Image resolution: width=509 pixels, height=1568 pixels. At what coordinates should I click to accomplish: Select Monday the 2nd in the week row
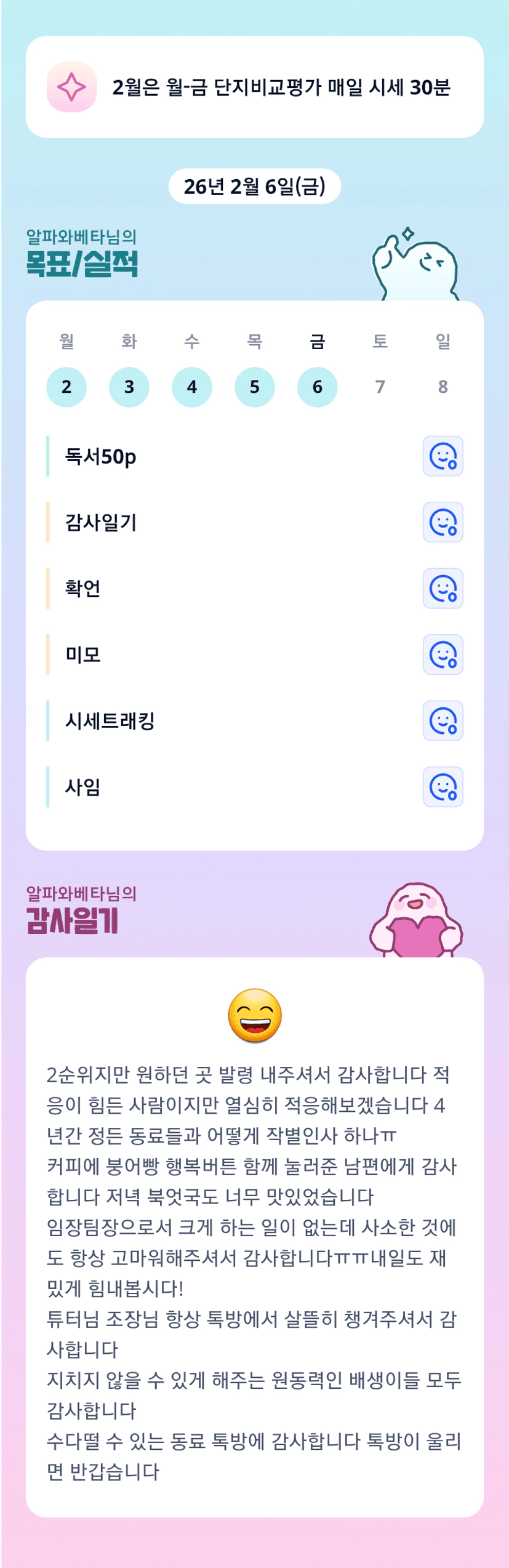click(x=66, y=387)
